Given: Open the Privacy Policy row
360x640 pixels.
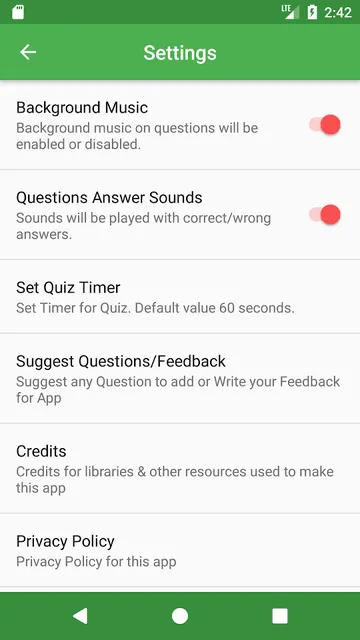Looking at the screenshot, I should [x=180, y=551].
